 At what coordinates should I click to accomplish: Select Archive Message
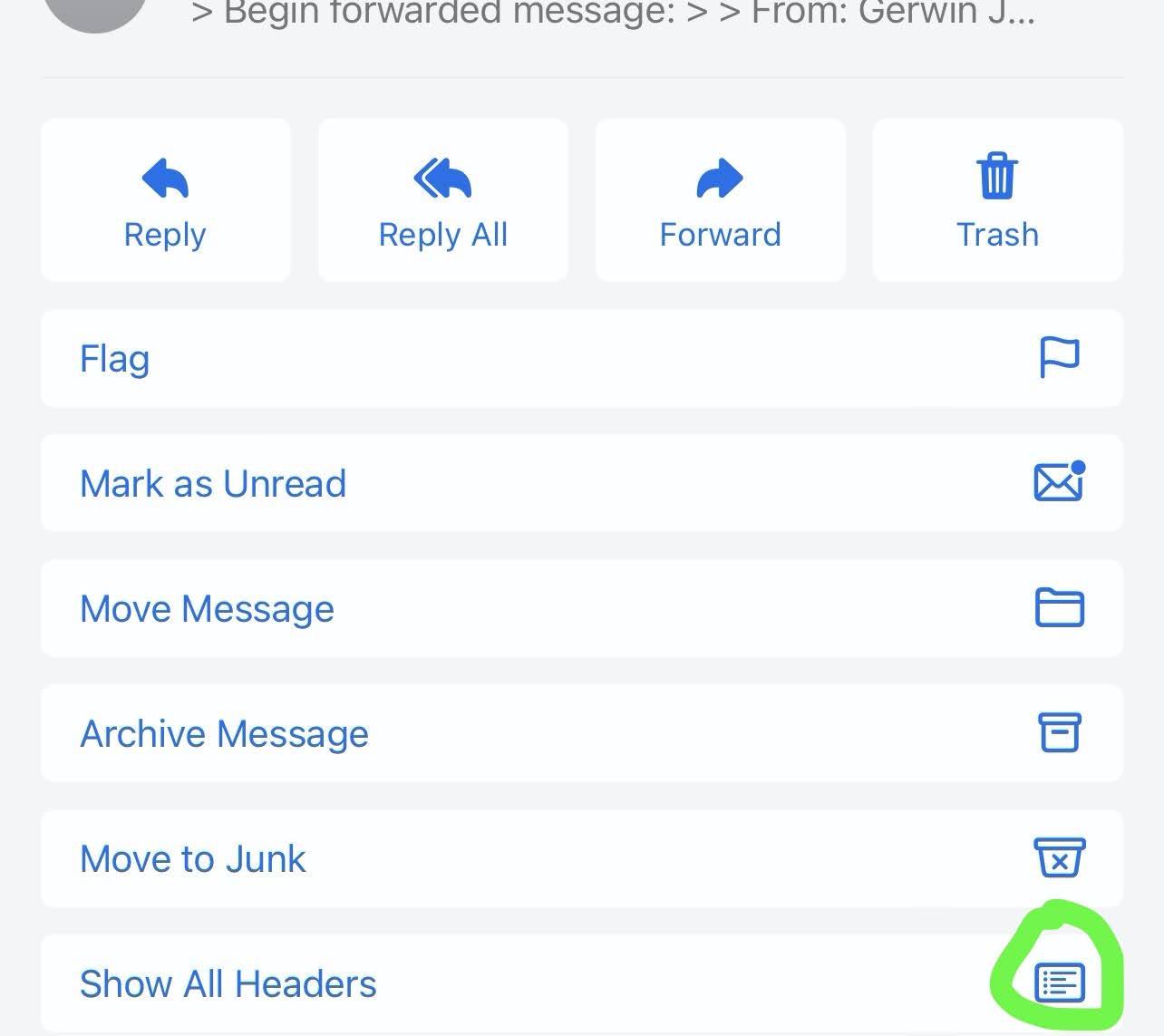581,733
